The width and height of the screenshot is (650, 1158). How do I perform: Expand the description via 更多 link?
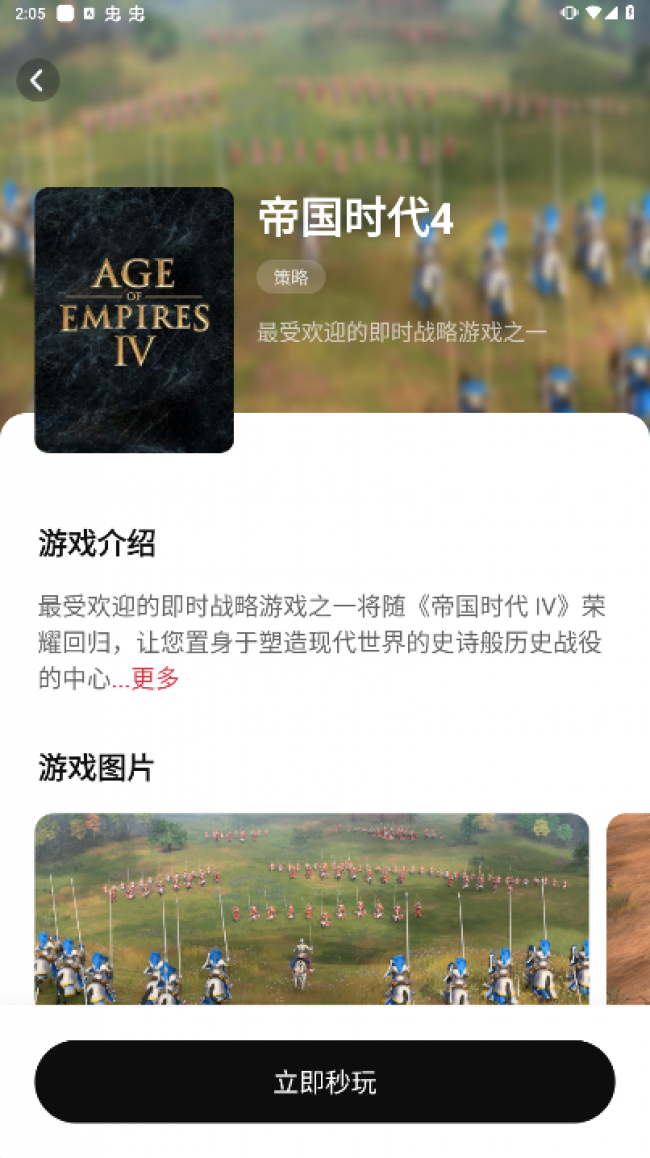click(155, 678)
